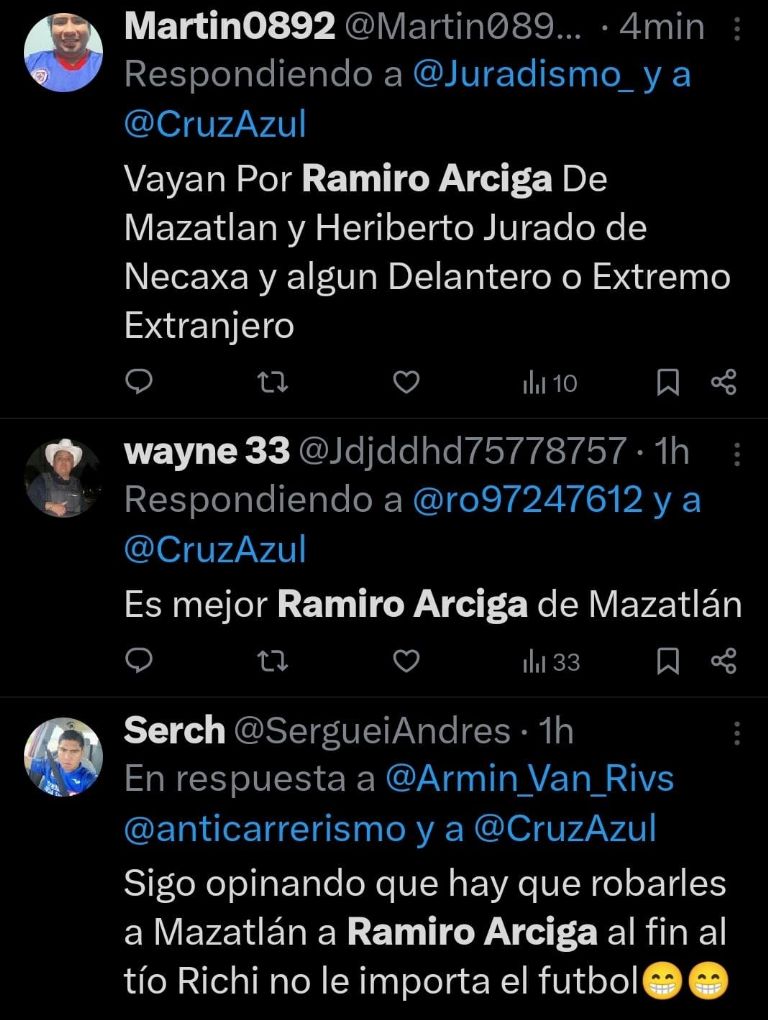This screenshot has height=1020, width=768.
Task: Reply to Martin0892's tweet
Action: 142,381
